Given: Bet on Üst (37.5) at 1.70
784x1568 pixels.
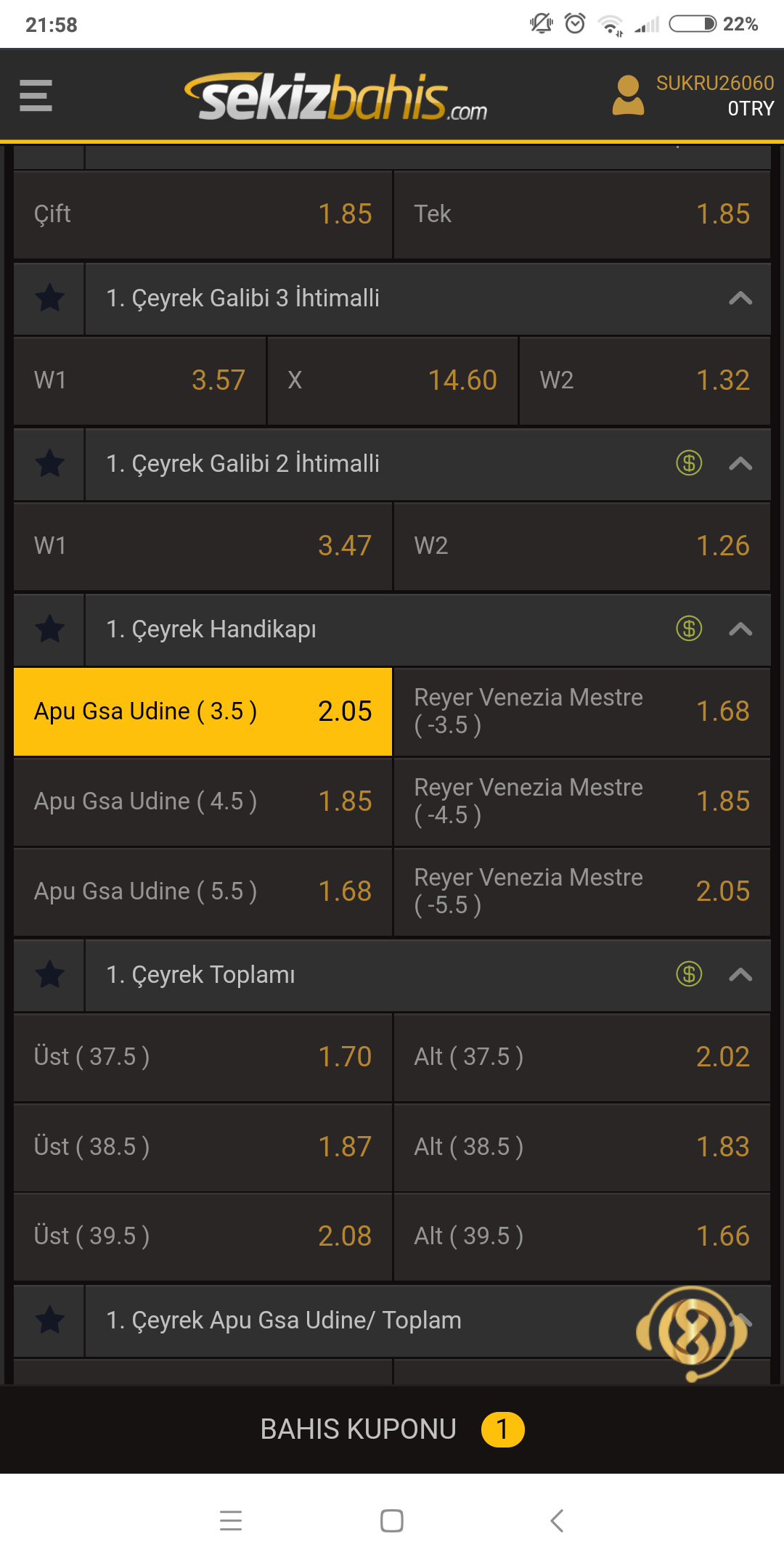Looking at the screenshot, I should [203, 1057].
